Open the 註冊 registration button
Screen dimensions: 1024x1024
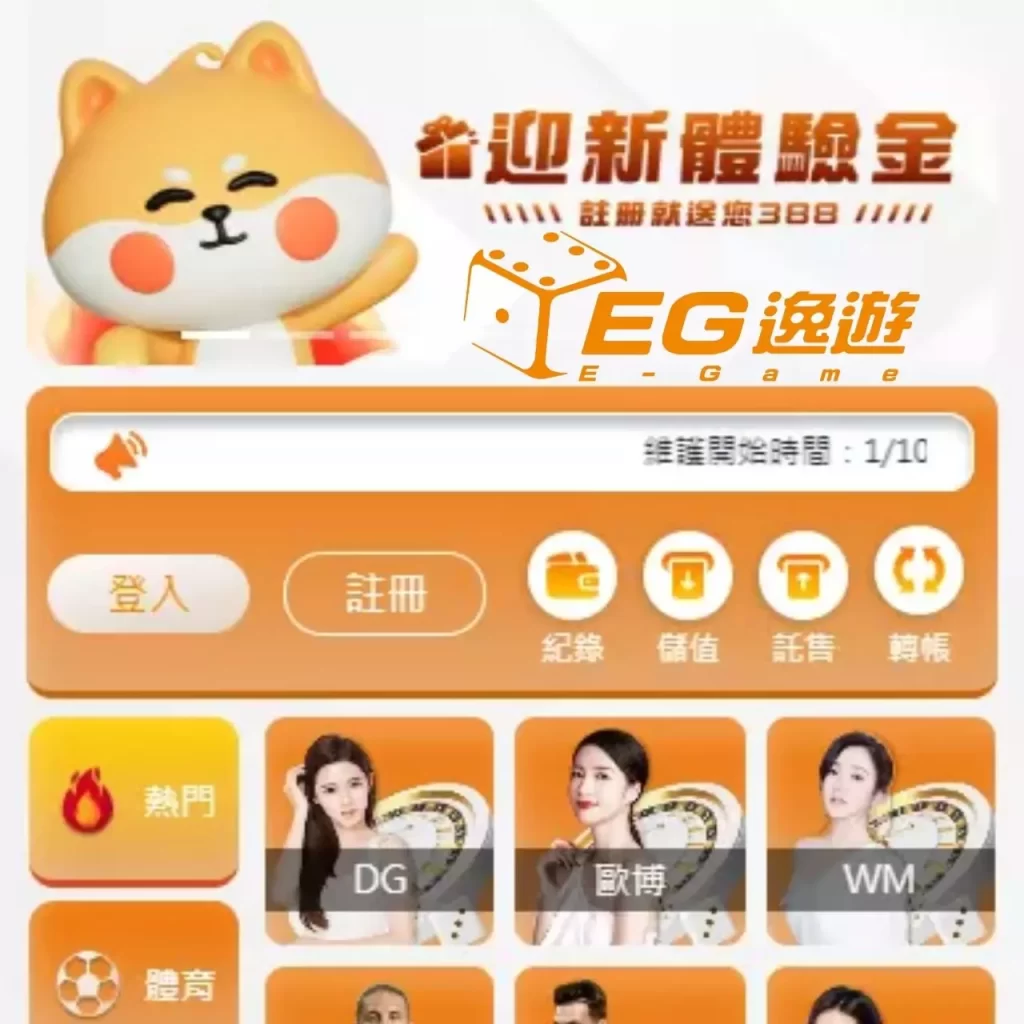coord(385,594)
